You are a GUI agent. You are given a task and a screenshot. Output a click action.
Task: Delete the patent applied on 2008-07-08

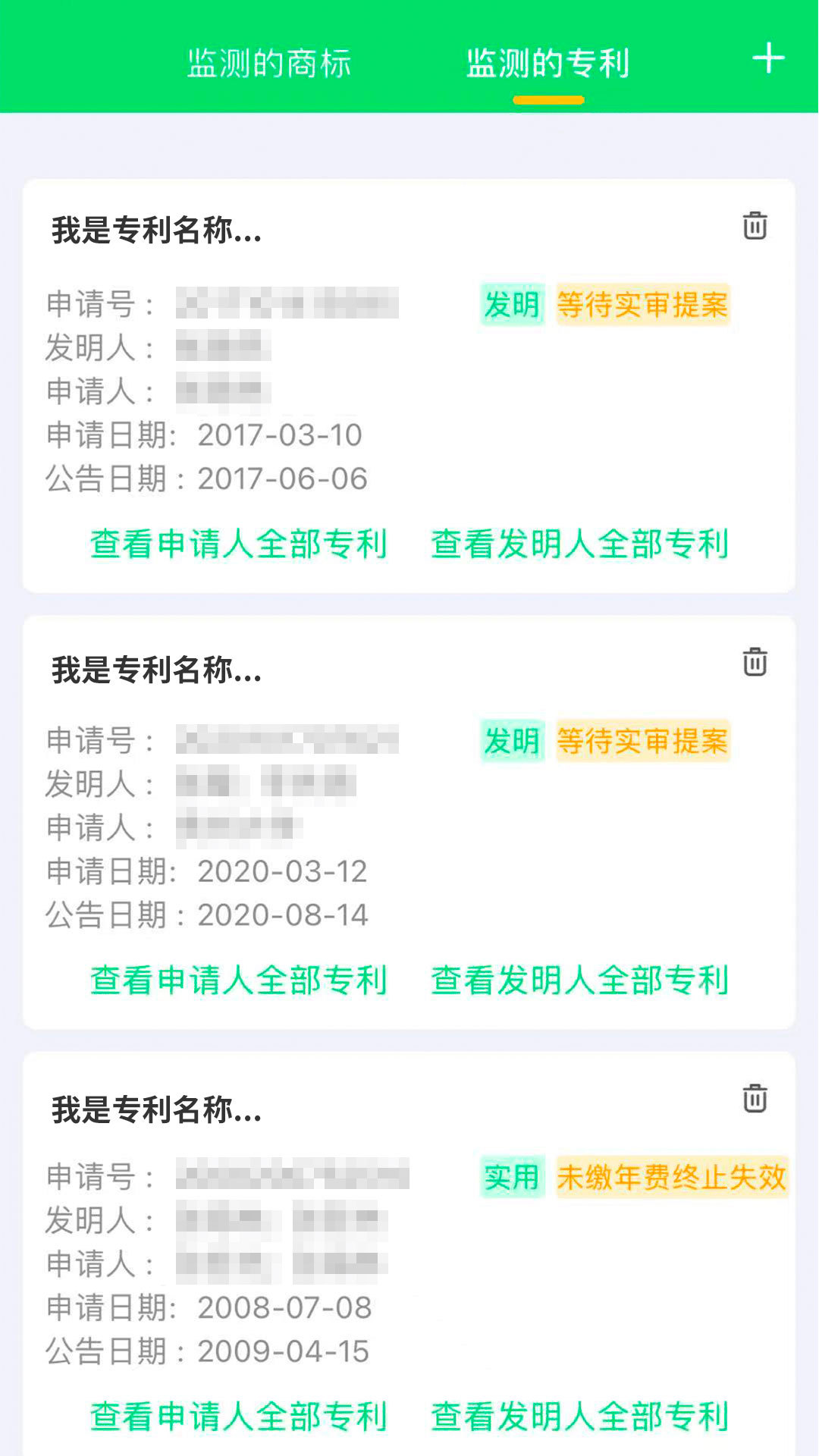coord(755,1098)
